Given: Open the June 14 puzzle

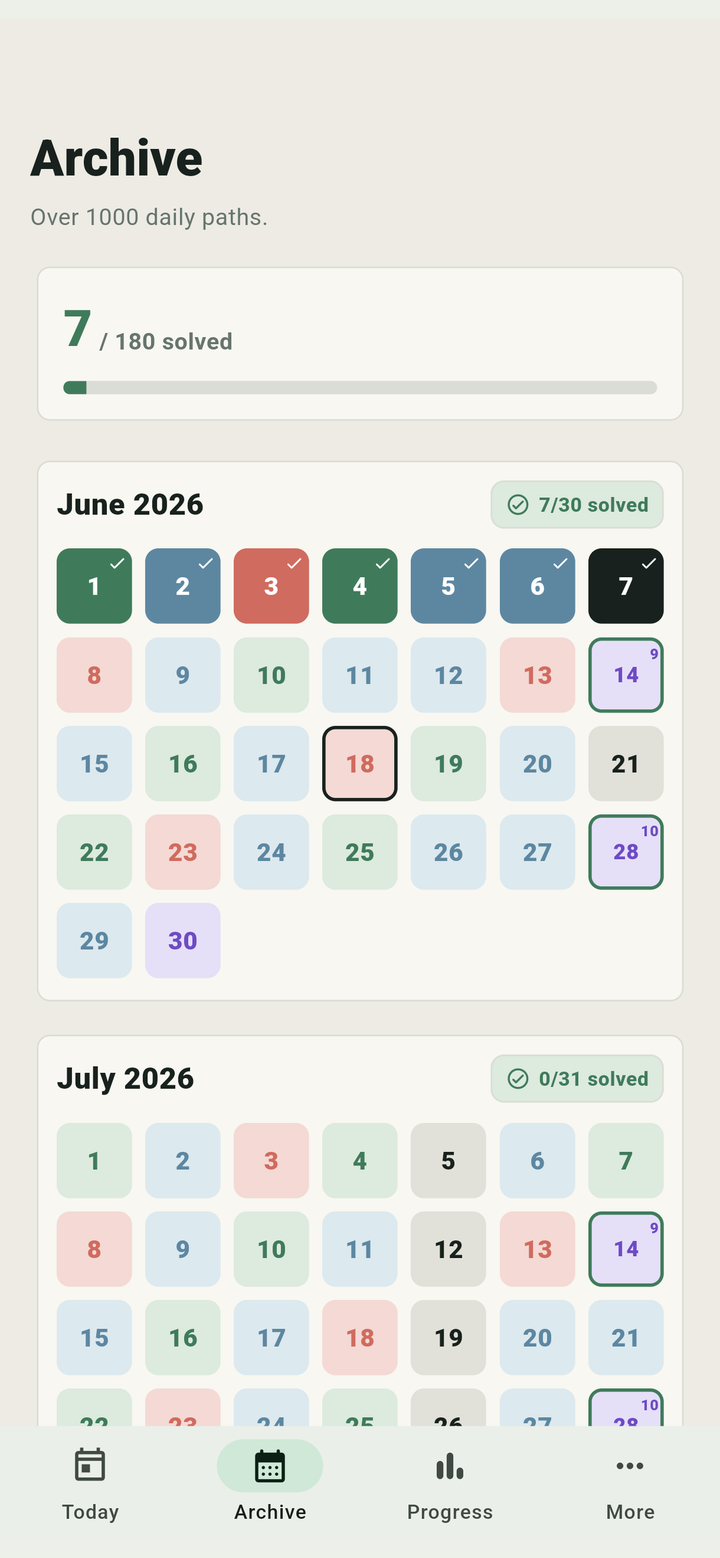Looking at the screenshot, I should click(x=626, y=675).
